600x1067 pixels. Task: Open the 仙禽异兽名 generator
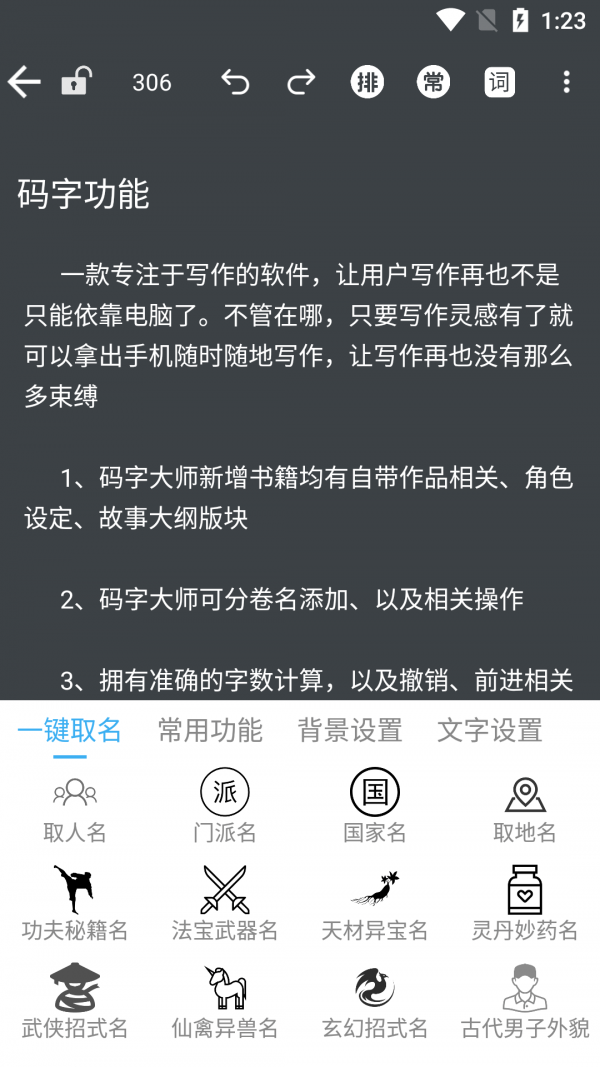click(225, 1002)
